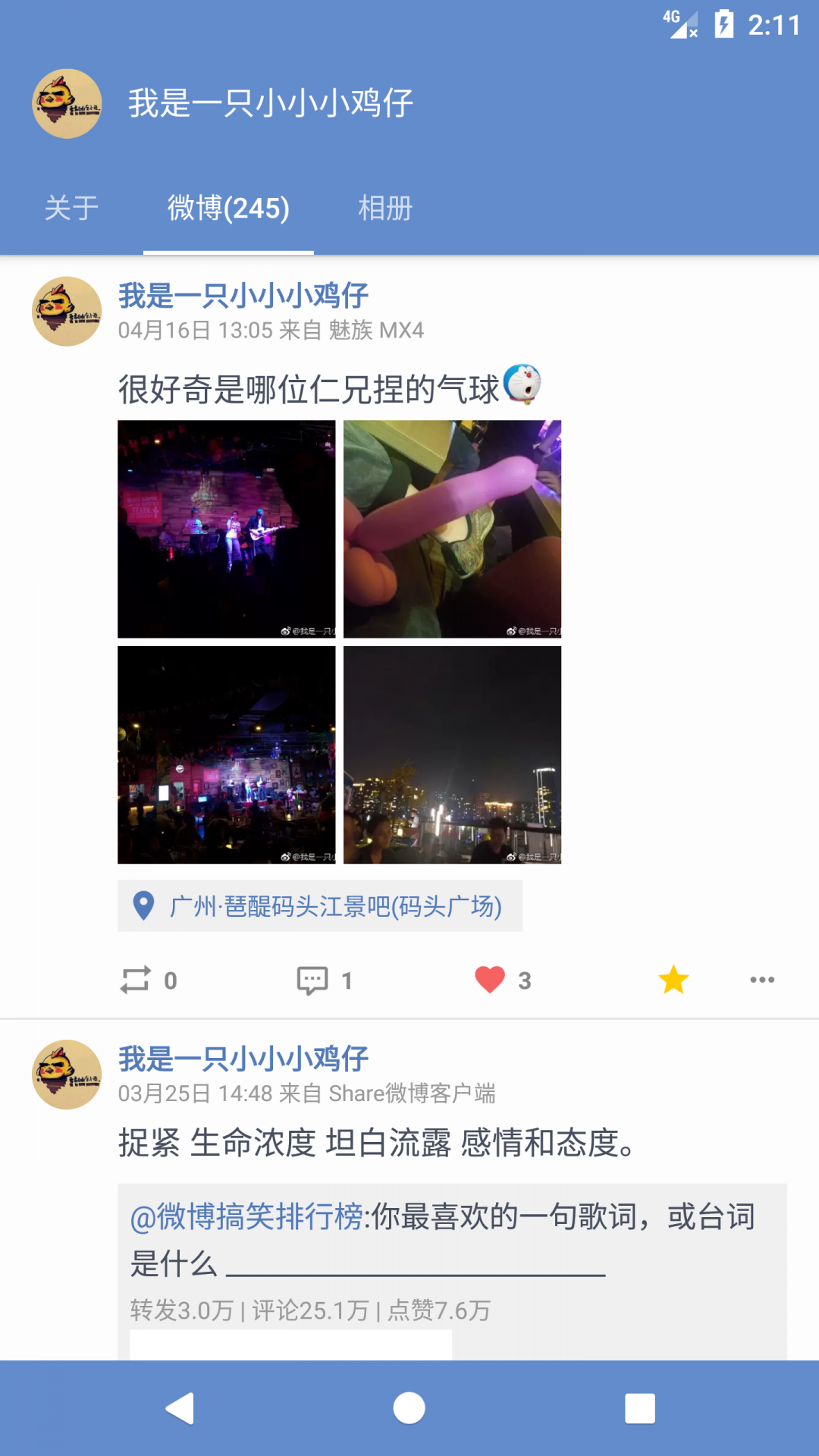Toggle the favorite star on balloon post
This screenshot has height=1456, width=819.
[673, 980]
